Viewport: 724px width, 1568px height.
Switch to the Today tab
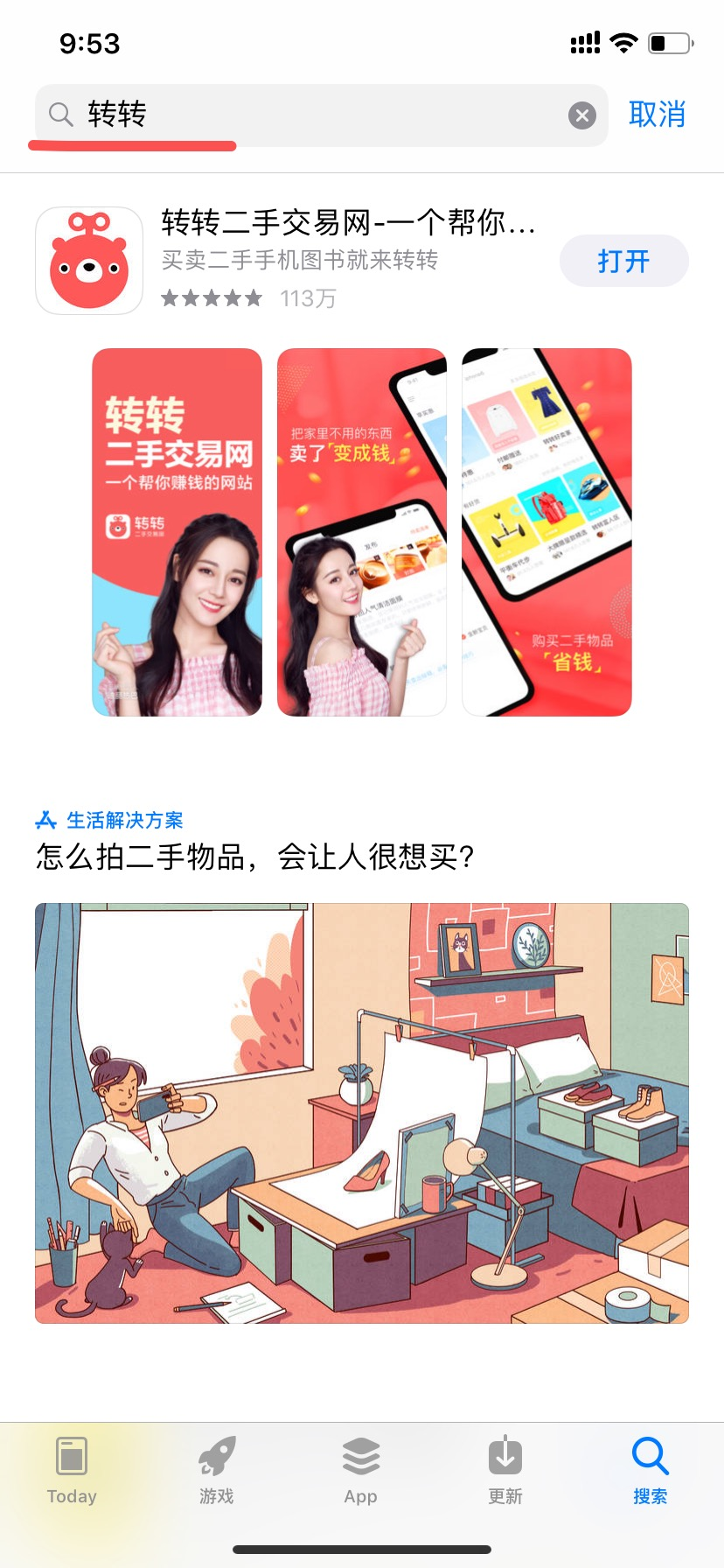(72, 1471)
